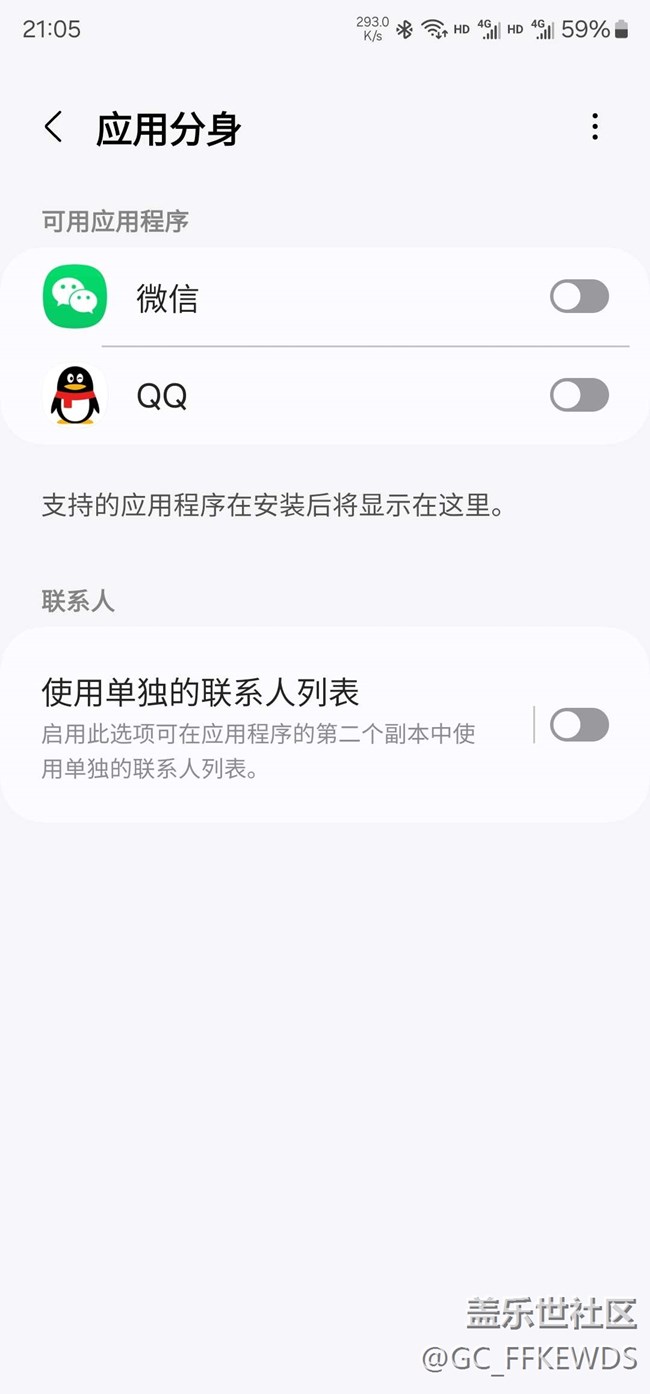Toggle the 使用单独的联系人列表 switch
This screenshot has width=650, height=1394.
point(579,725)
